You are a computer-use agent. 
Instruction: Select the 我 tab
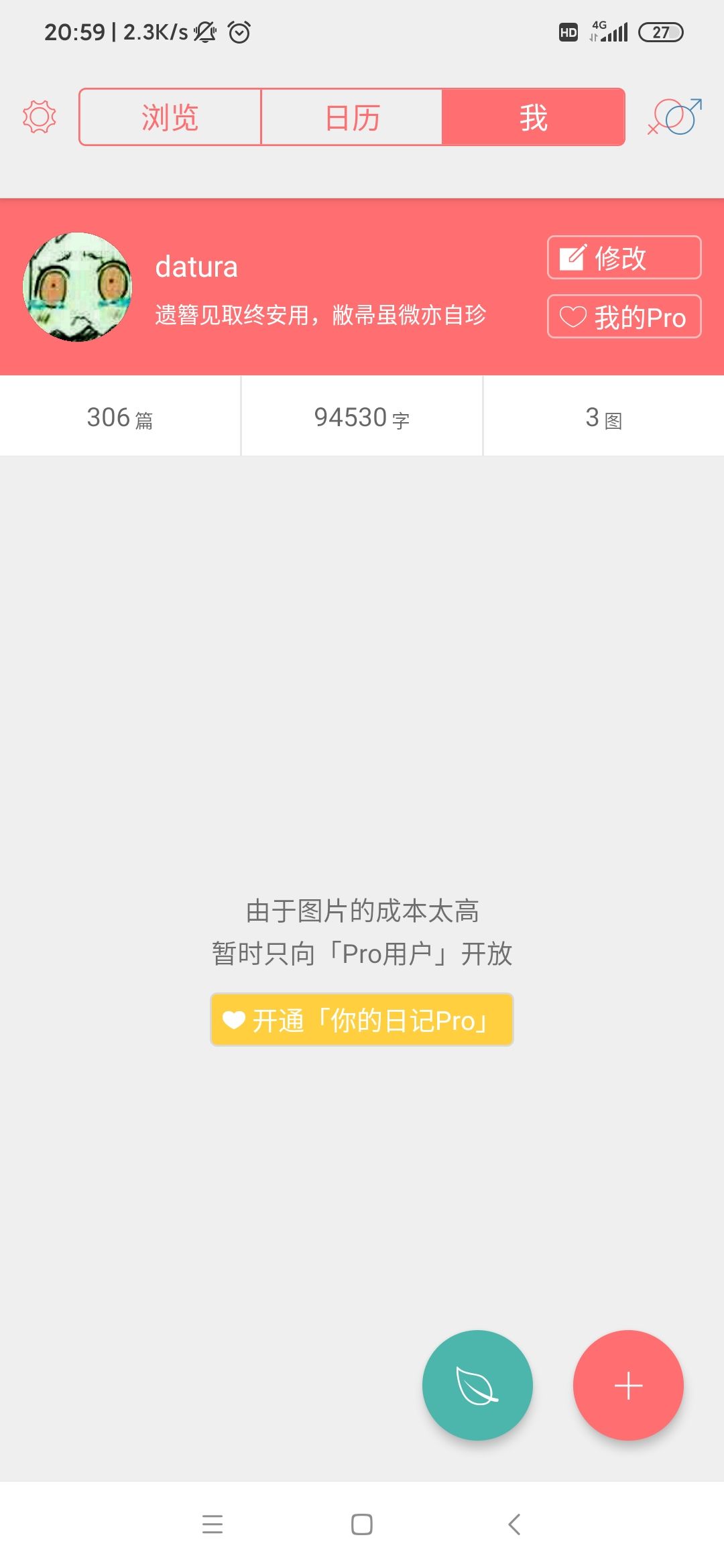(534, 117)
